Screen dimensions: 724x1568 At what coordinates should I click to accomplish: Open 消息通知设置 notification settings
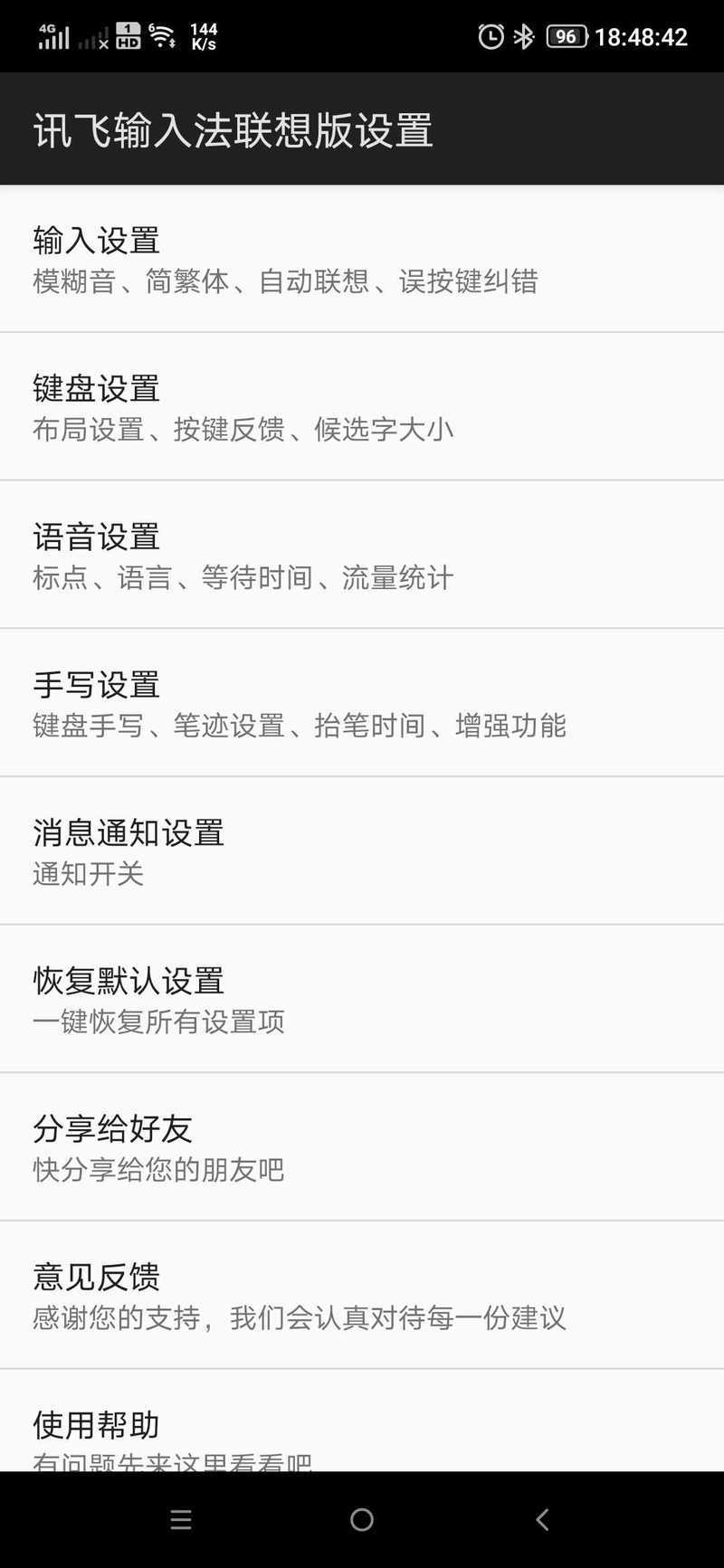(x=362, y=851)
